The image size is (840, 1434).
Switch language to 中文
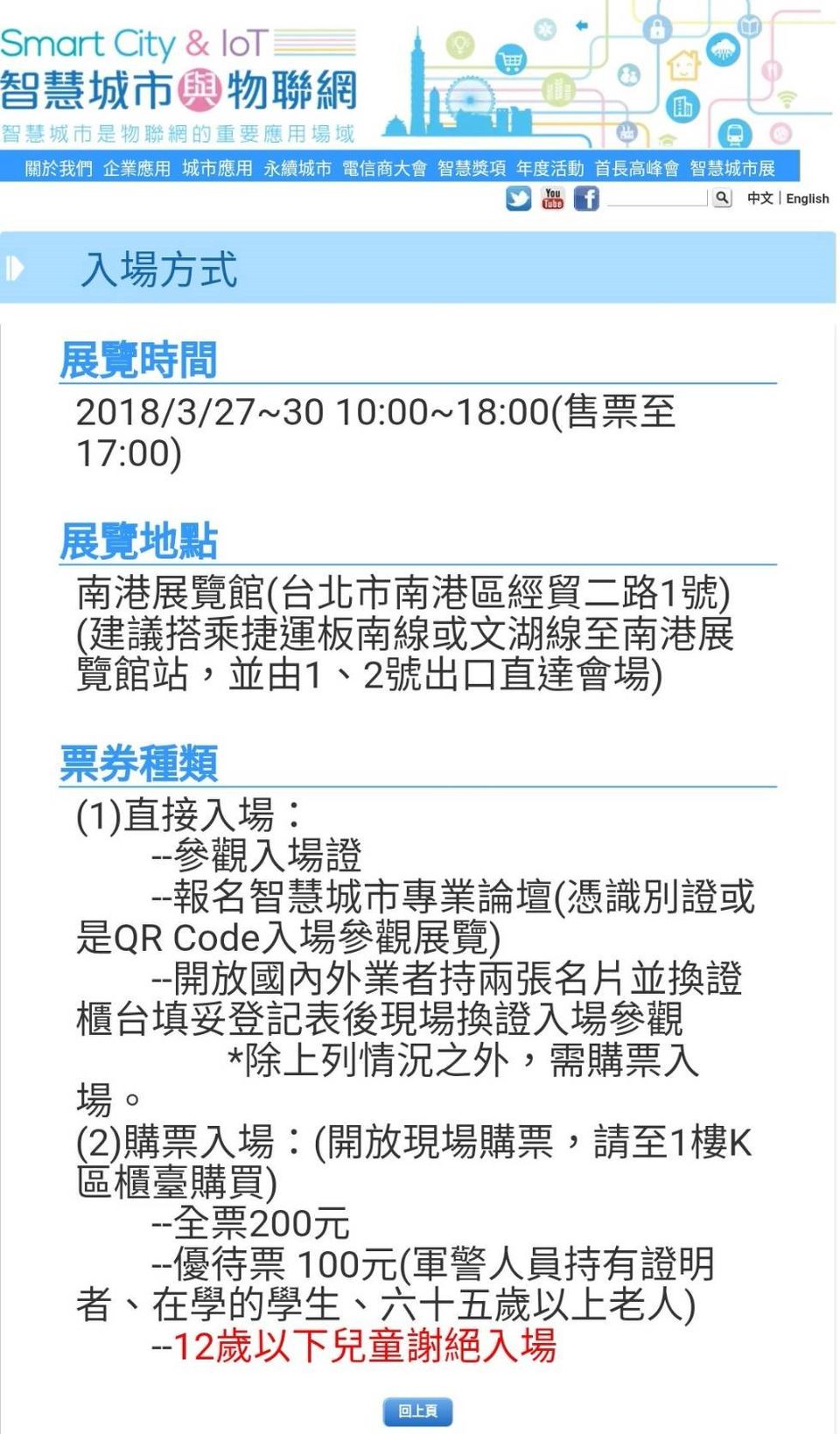(x=759, y=199)
